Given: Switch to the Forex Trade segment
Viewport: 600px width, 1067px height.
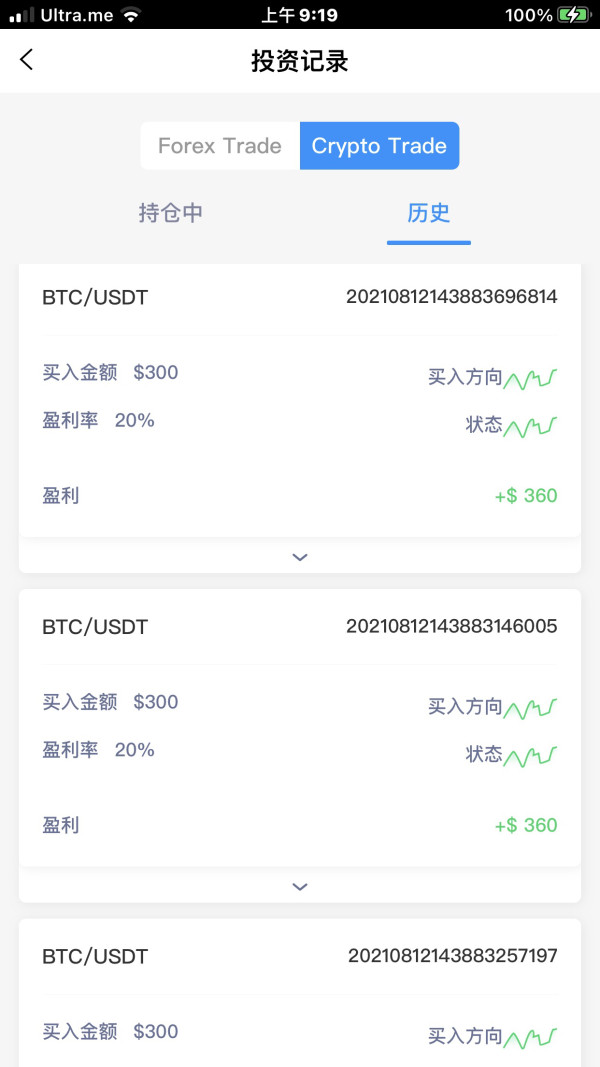Looking at the screenshot, I should [x=220, y=146].
